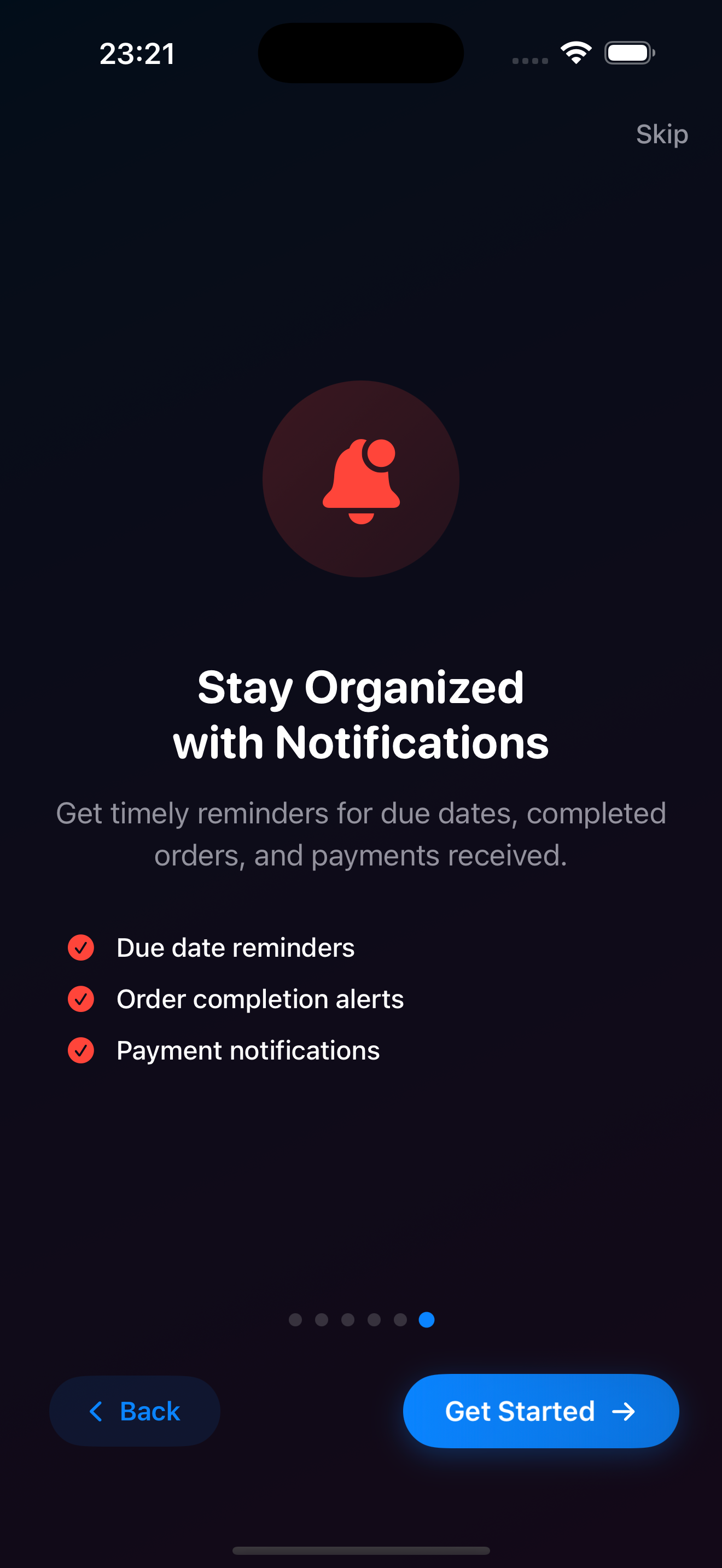
Task: Tap the checkmark beside Due date reminders
Action: click(80, 947)
